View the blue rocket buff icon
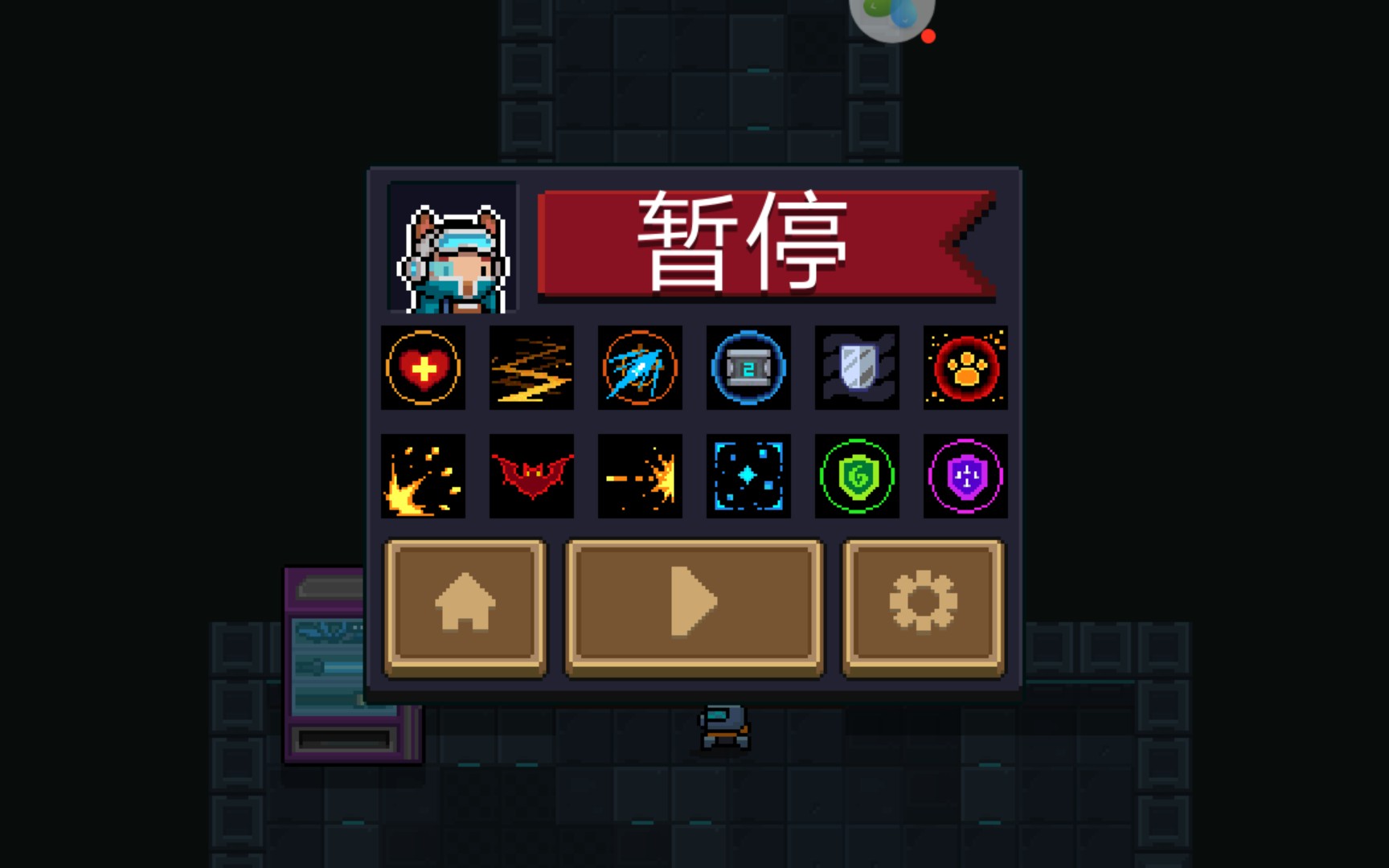Viewport: 1389px width, 868px height. coord(640,368)
